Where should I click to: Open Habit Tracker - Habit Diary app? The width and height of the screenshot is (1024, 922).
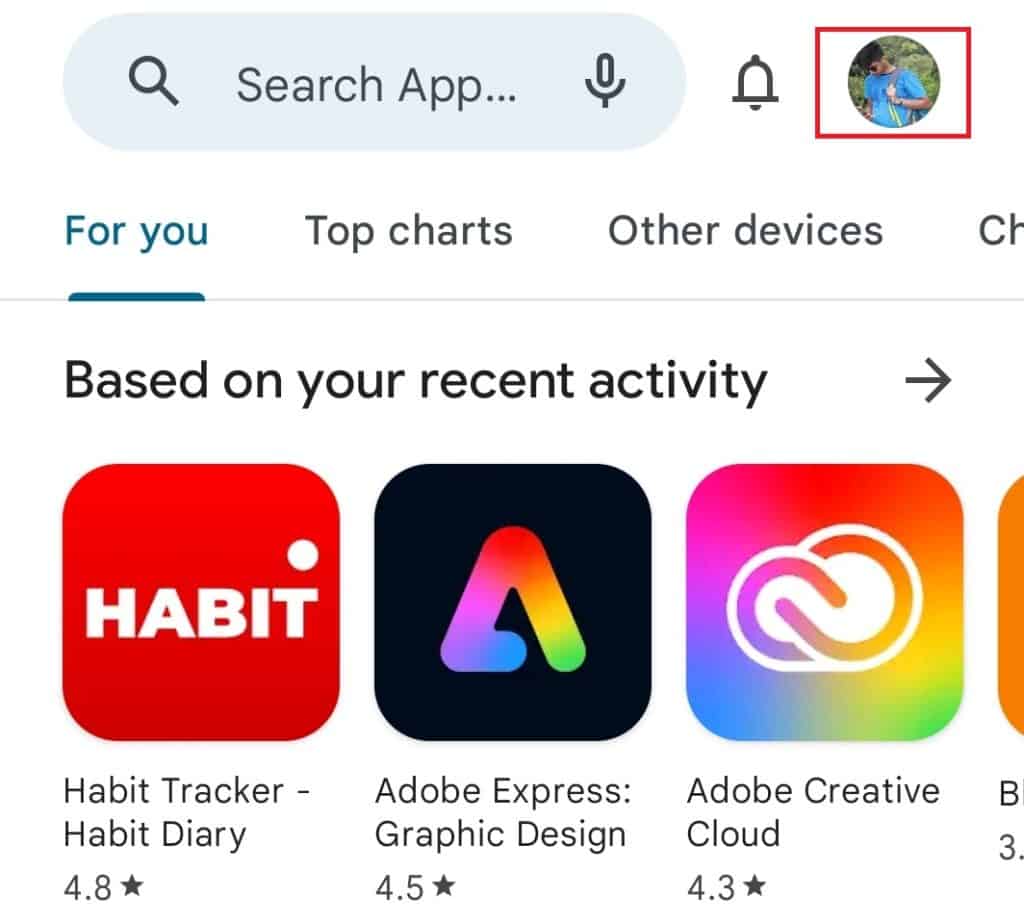201,602
